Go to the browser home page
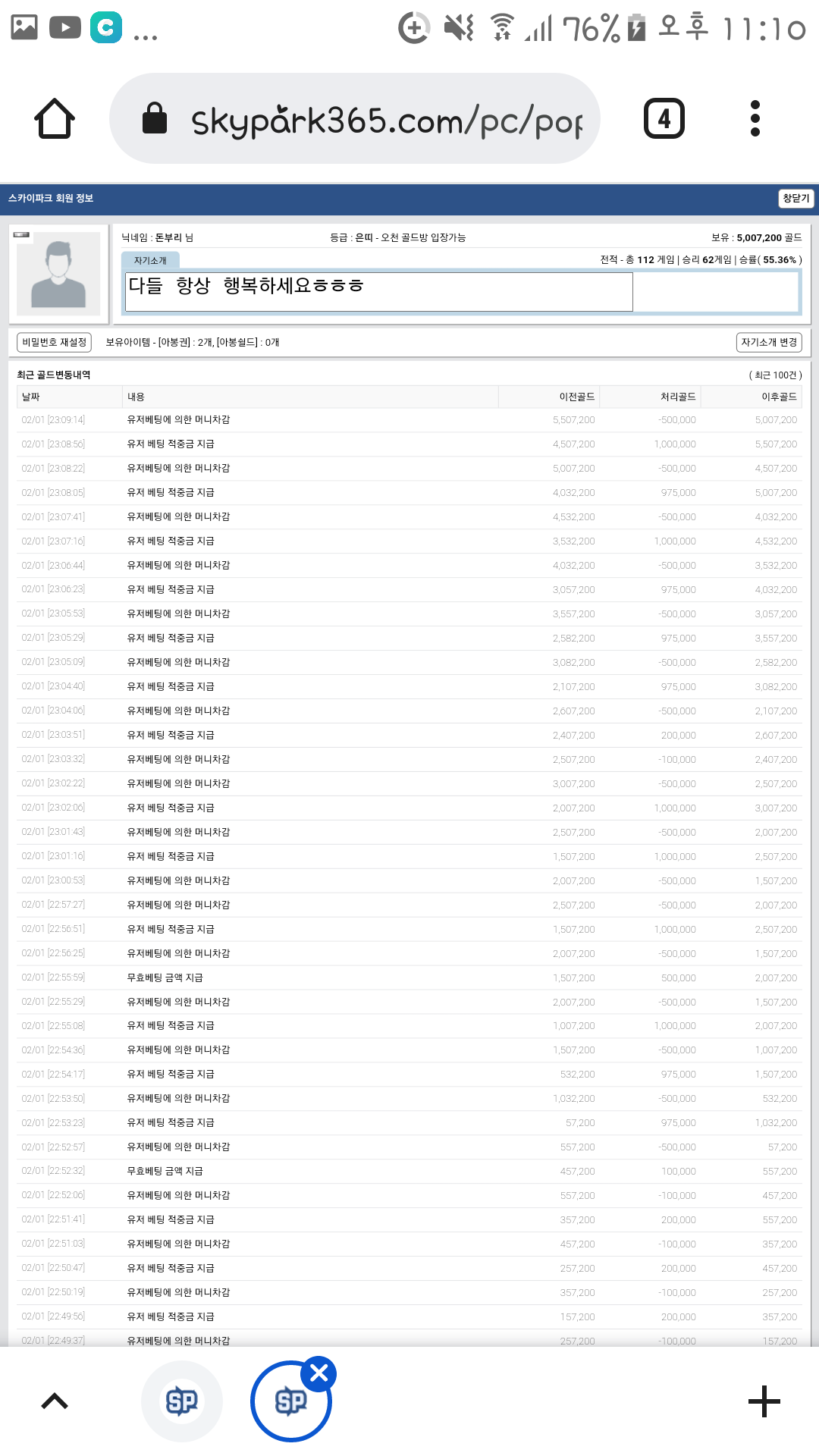The height and width of the screenshot is (1456, 819). point(55,118)
